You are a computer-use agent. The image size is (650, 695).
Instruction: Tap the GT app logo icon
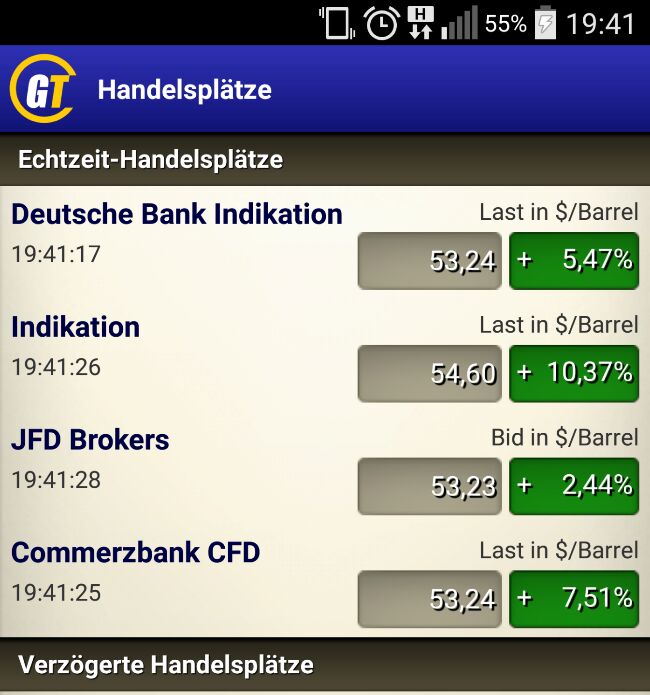coord(42,89)
